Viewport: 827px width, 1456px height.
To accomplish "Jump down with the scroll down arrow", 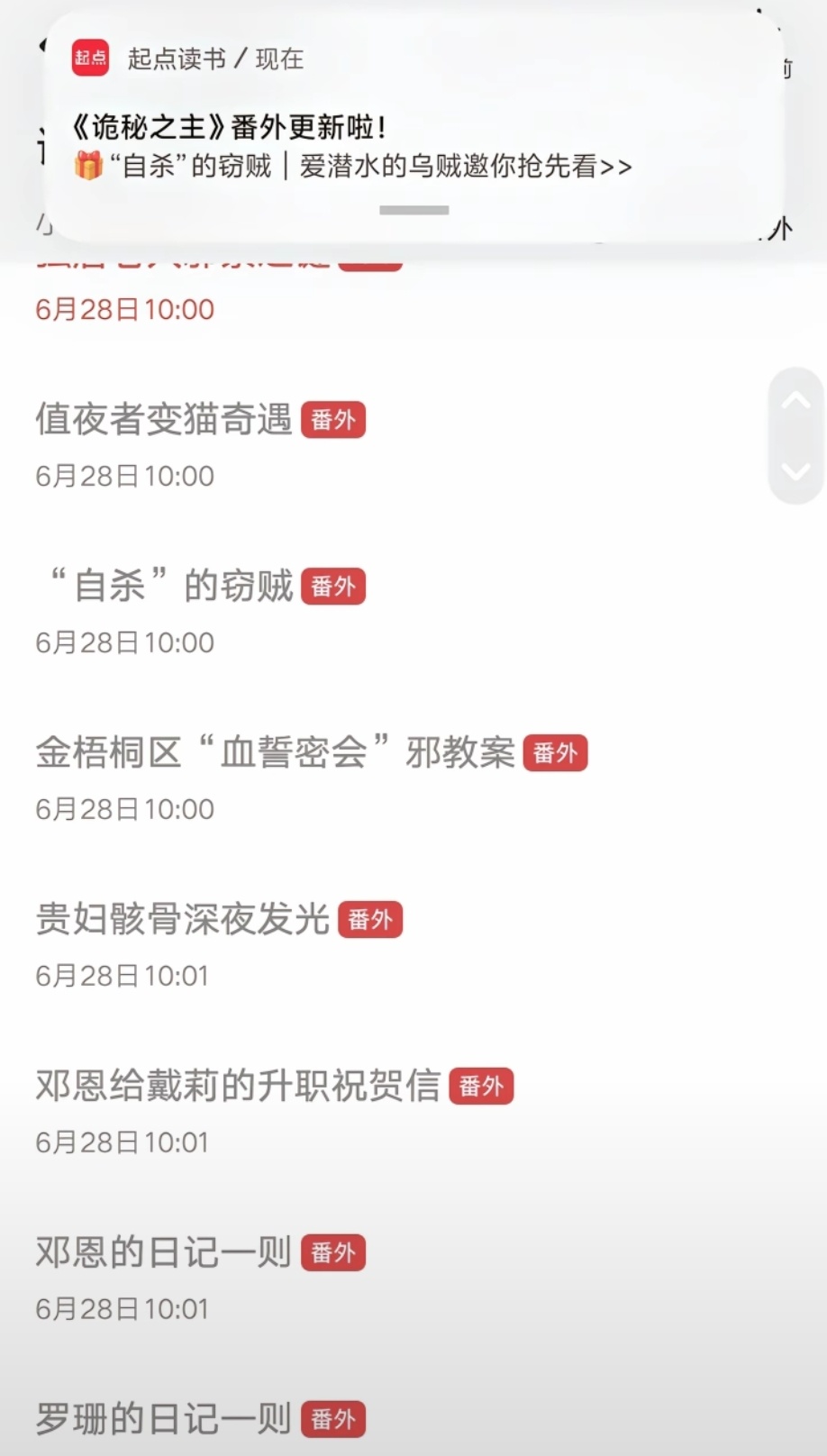I will (795, 470).
